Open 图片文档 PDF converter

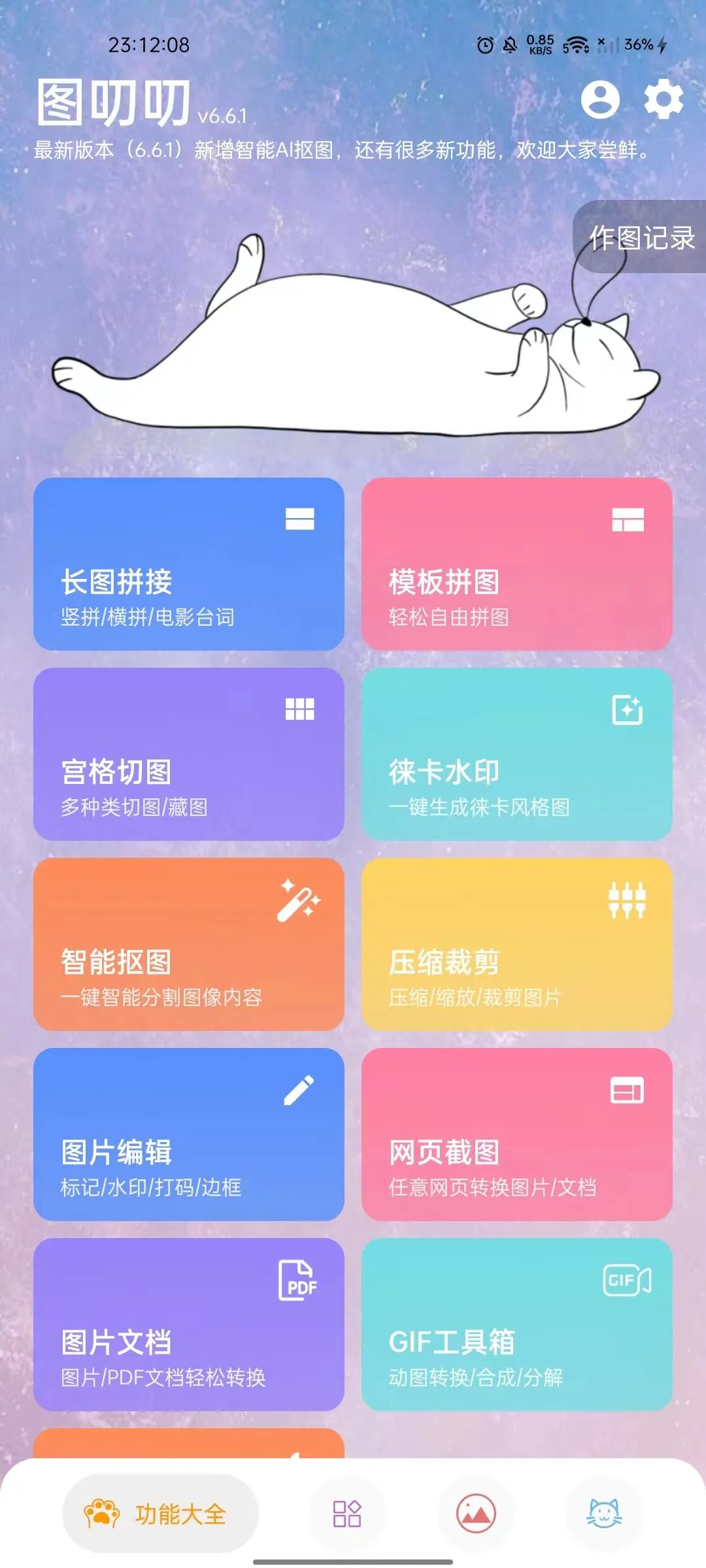pos(188,1324)
